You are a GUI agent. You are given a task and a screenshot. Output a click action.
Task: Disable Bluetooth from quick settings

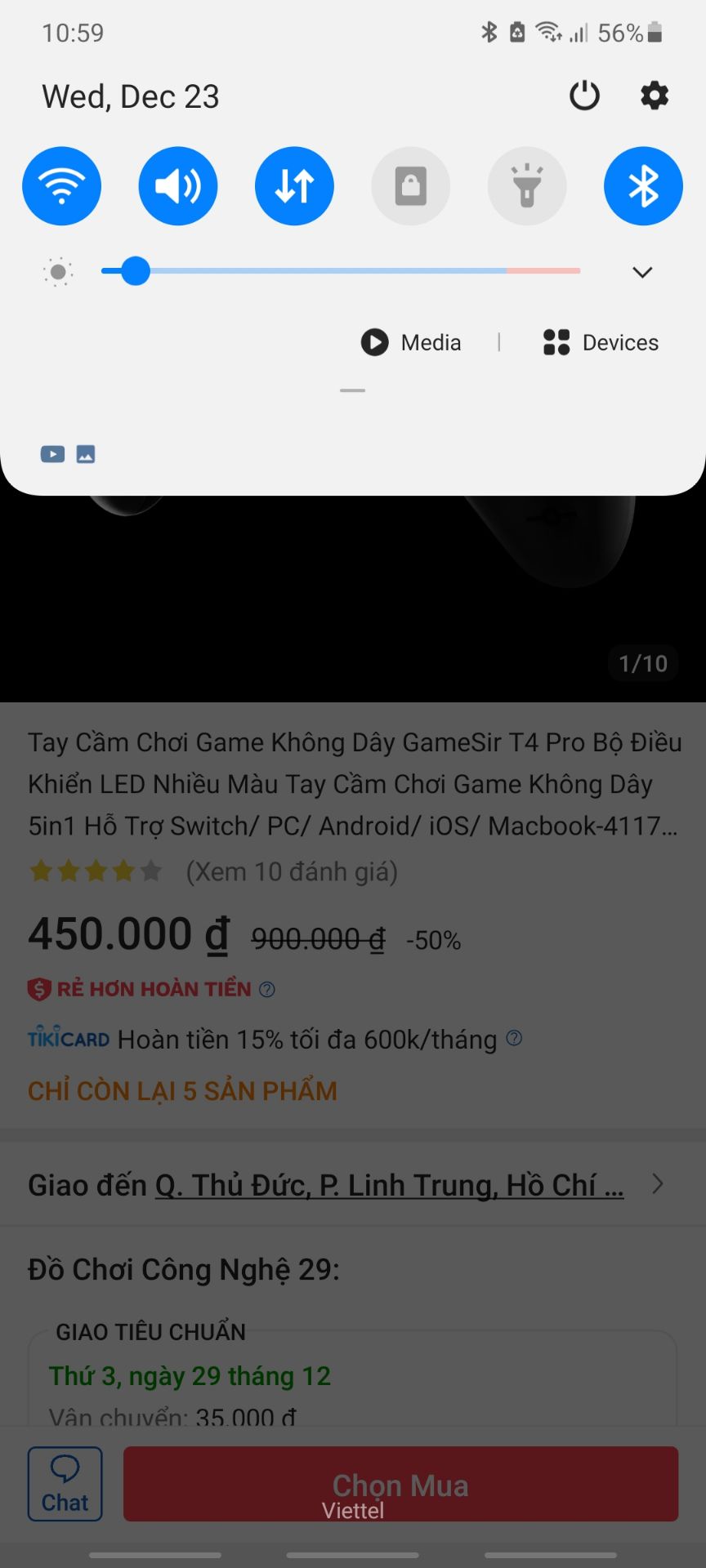(643, 186)
